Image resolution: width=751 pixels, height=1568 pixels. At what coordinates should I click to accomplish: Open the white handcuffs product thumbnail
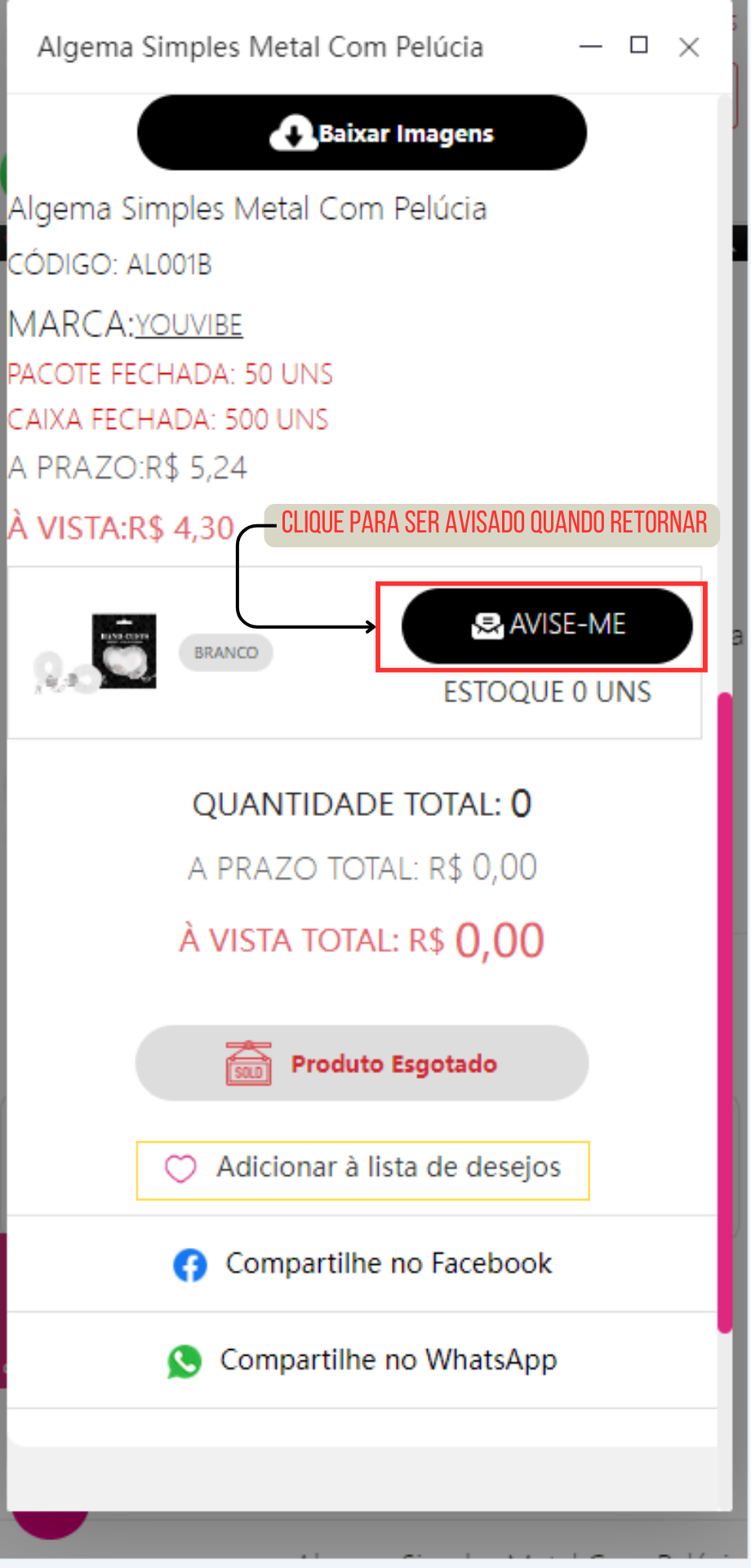(96, 653)
